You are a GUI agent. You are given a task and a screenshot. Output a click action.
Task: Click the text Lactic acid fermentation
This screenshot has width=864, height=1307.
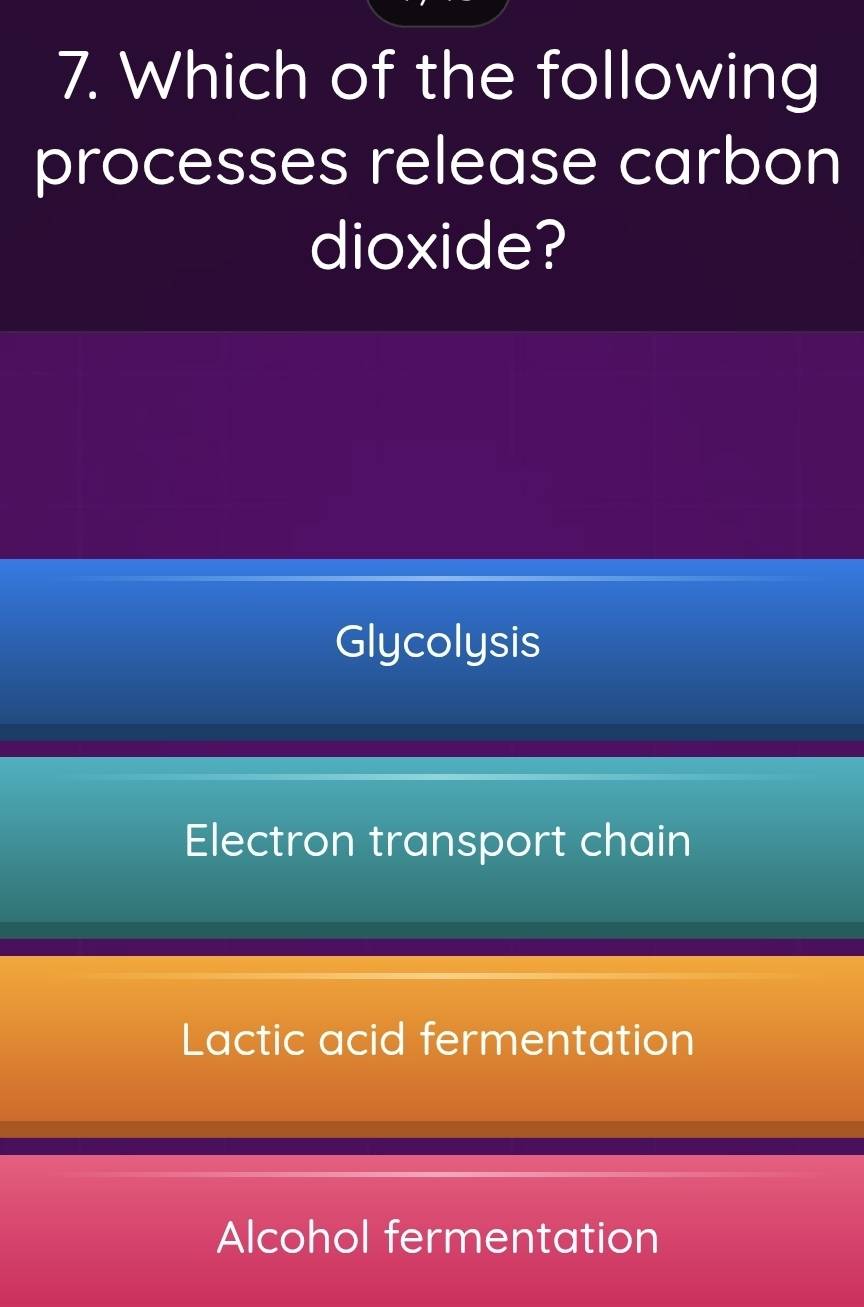tap(437, 1040)
